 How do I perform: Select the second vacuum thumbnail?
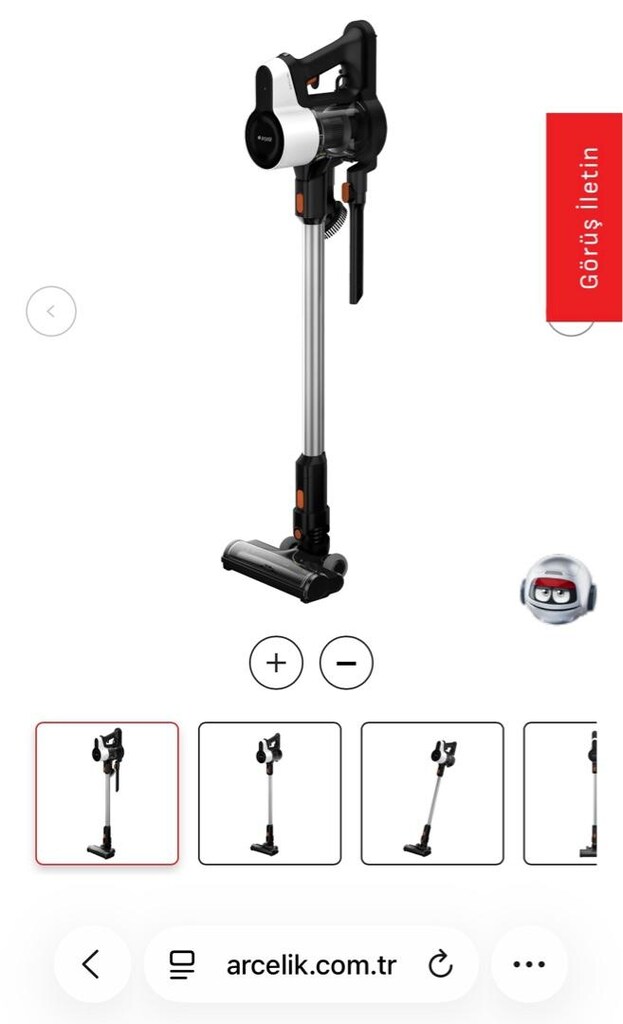[x=270, y=793]
